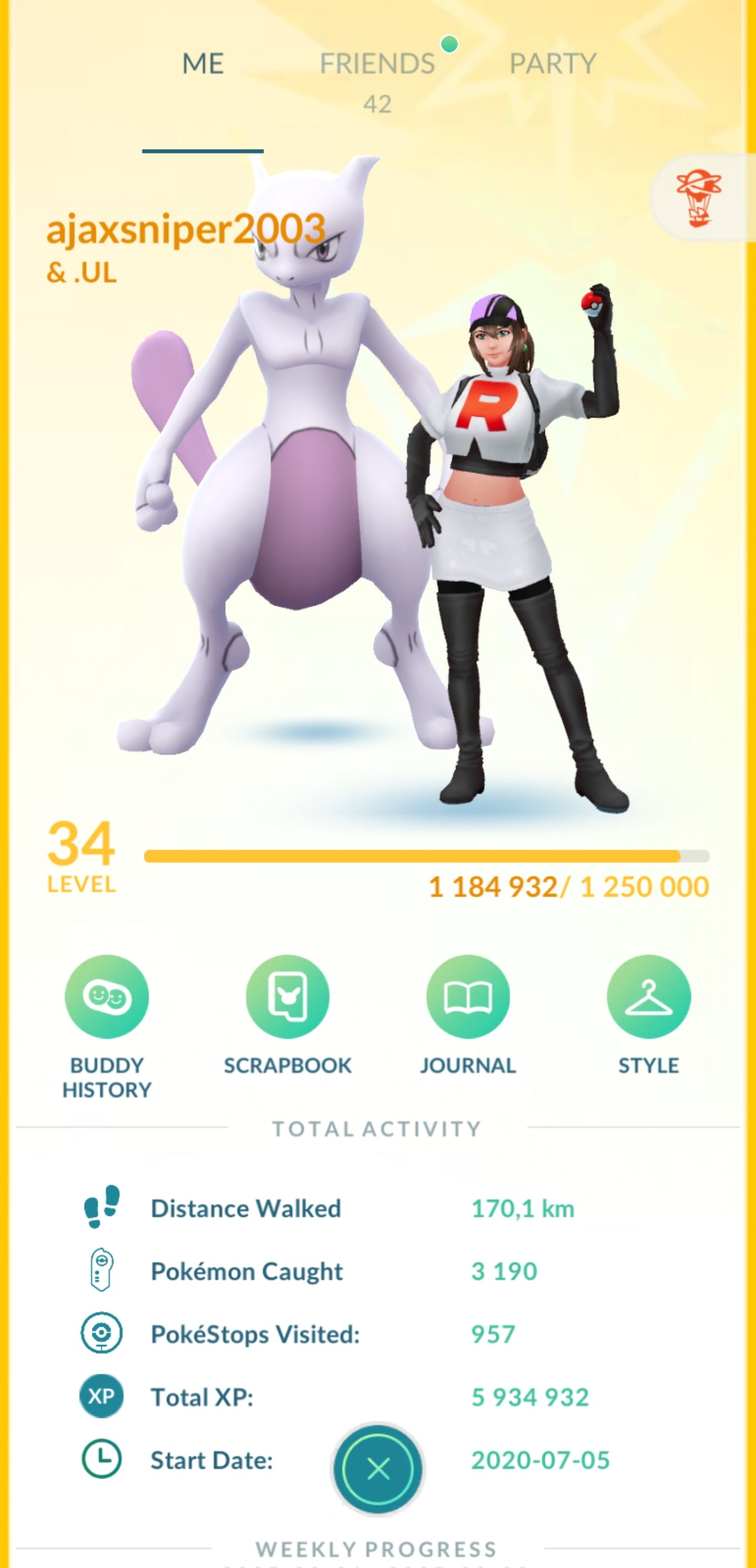756x1568 pixels.
Task: Switch to the Friends tab
Action: click(x=377, y=64)
